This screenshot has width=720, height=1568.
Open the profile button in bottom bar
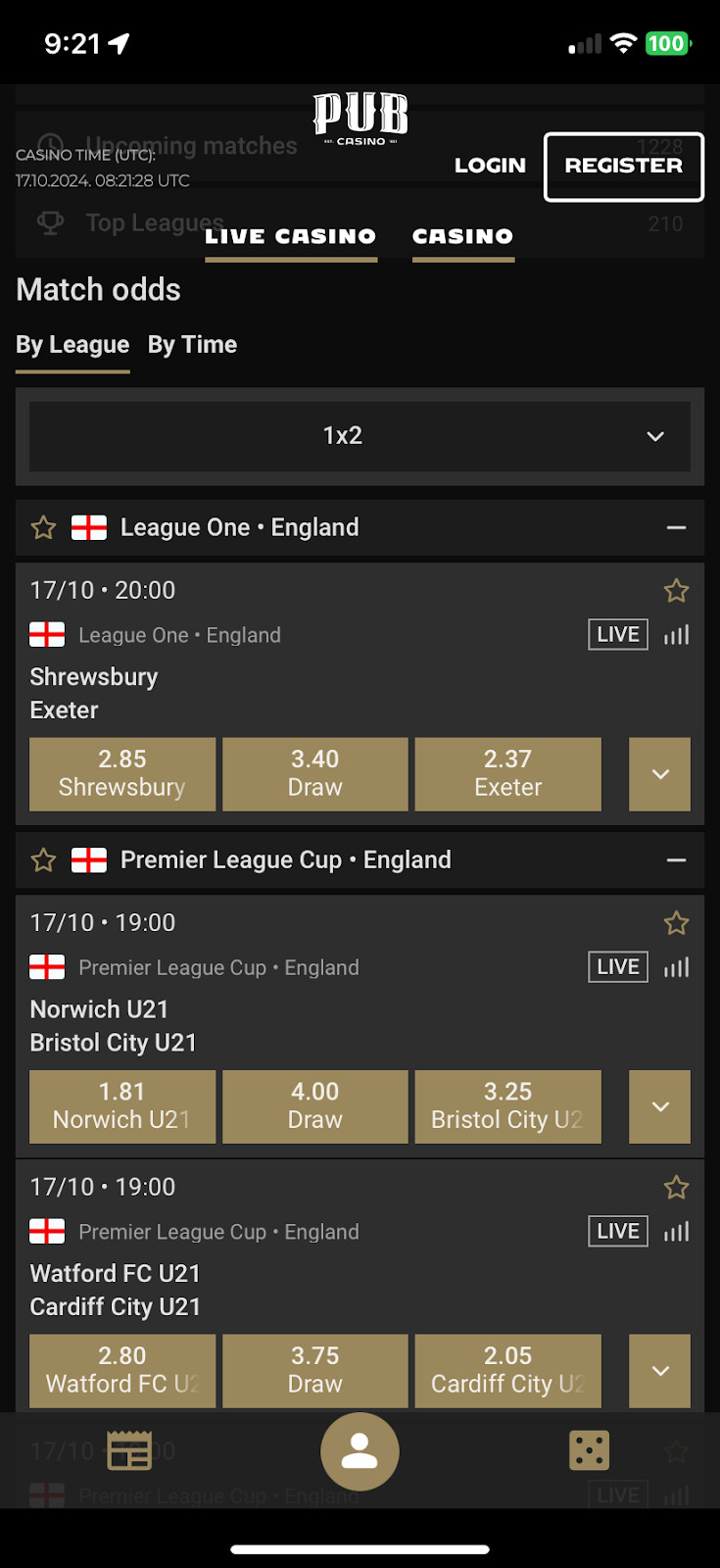click(x=360, y=1451)
